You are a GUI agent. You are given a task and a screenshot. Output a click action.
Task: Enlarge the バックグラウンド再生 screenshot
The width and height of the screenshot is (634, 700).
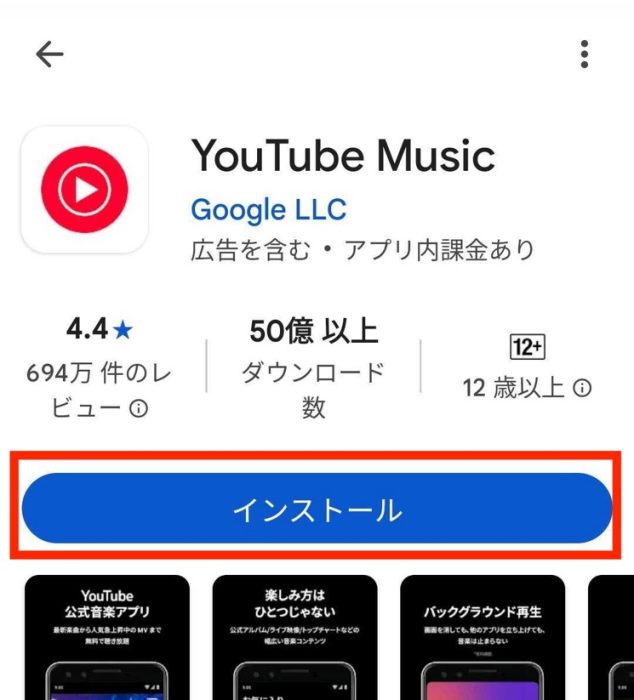[x=483, y=638]
